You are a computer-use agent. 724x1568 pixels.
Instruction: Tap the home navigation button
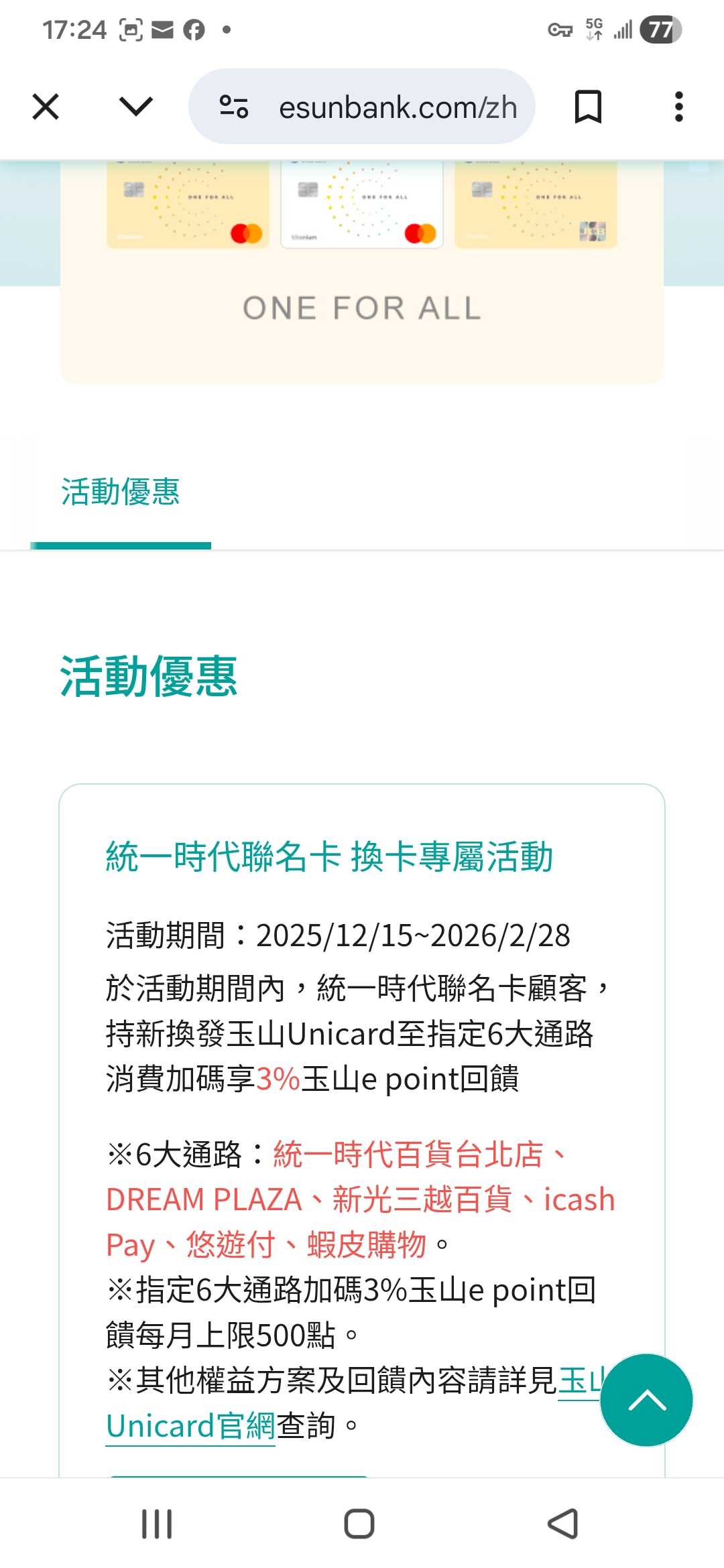click(x=359, y=1524)
